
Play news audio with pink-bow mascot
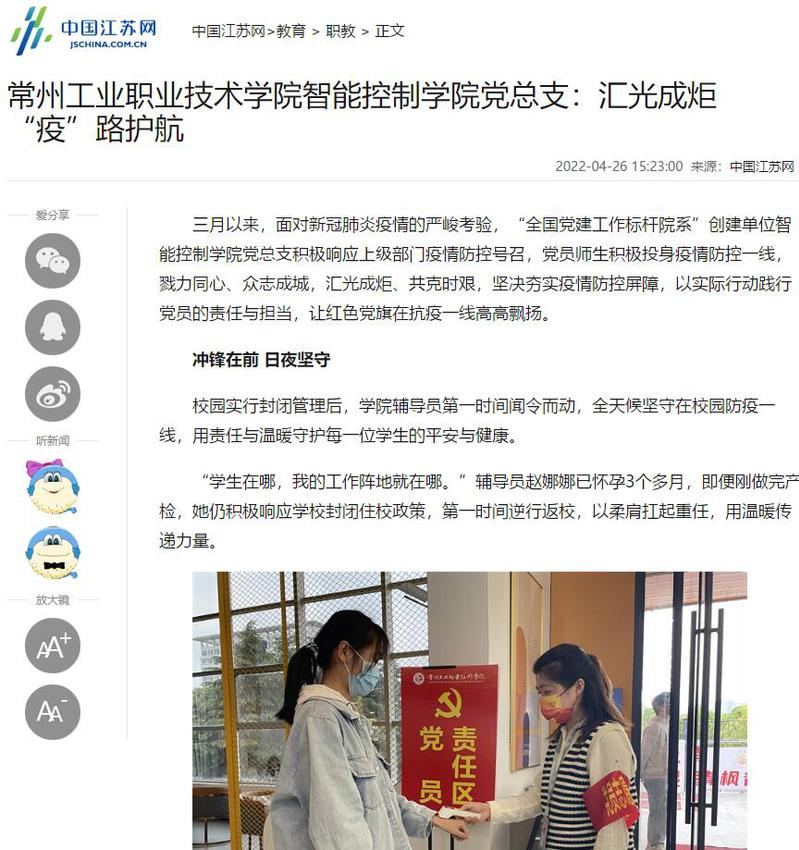pyautogui.click(x=53, y=487)
